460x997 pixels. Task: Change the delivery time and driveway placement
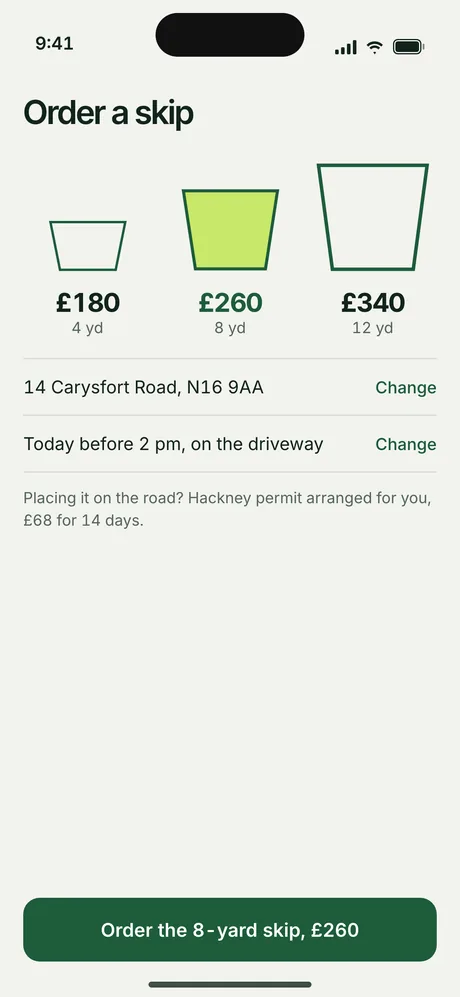pyautogui.click(x=406, y=444)
